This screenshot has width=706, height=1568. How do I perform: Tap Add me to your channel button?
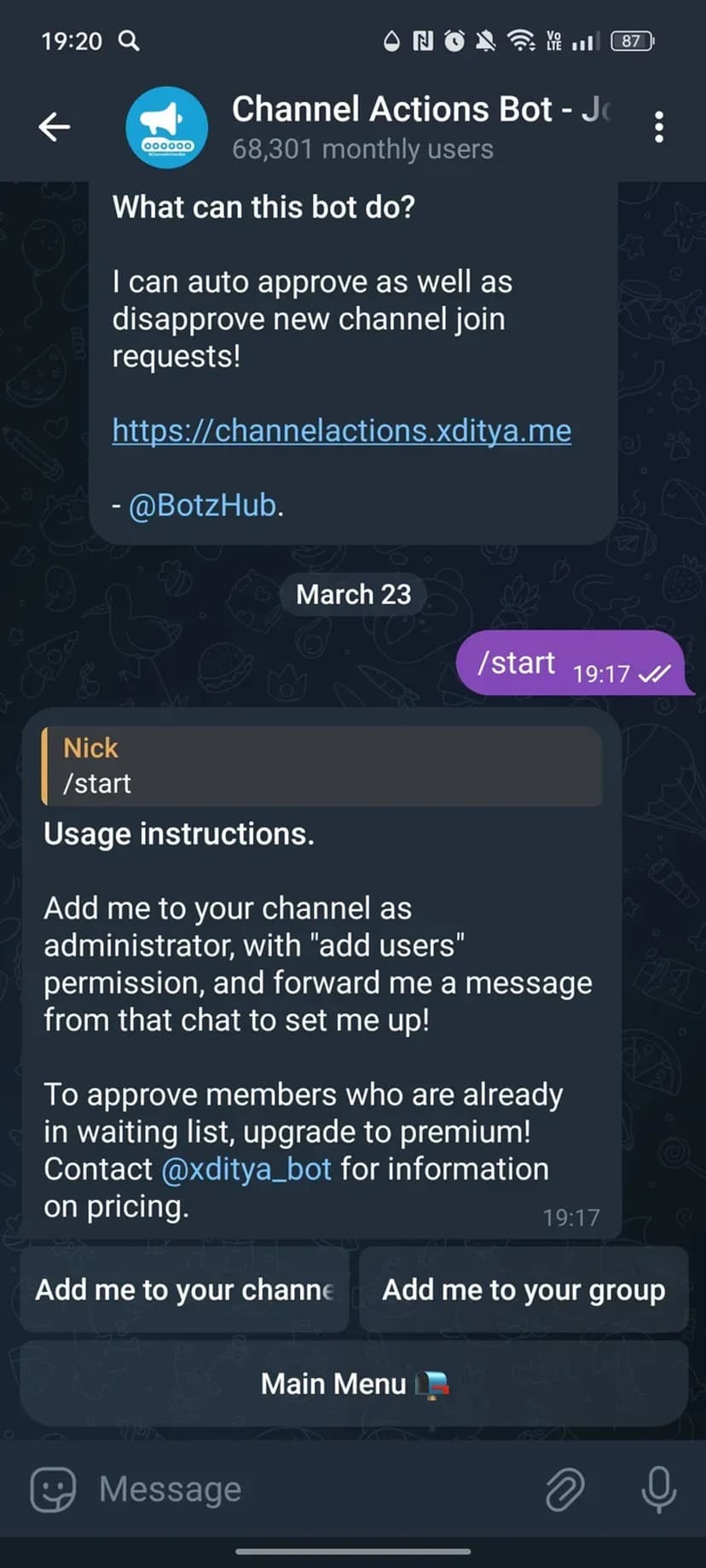pyautogui.click(x=184, y=1289)
